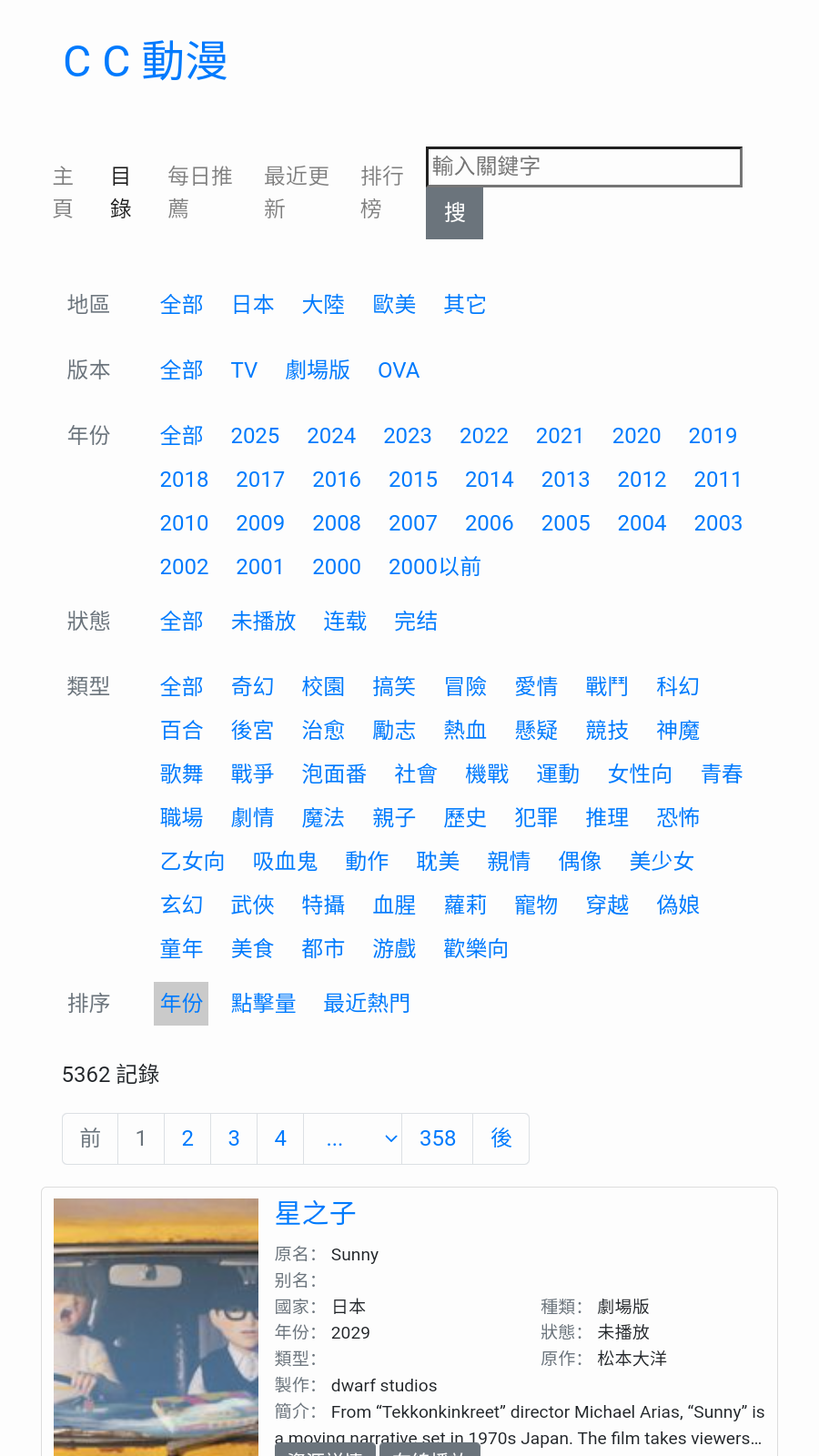Screen dimensions: 819x1456
Task: Filter by year 2024
Action: (331, 436)
